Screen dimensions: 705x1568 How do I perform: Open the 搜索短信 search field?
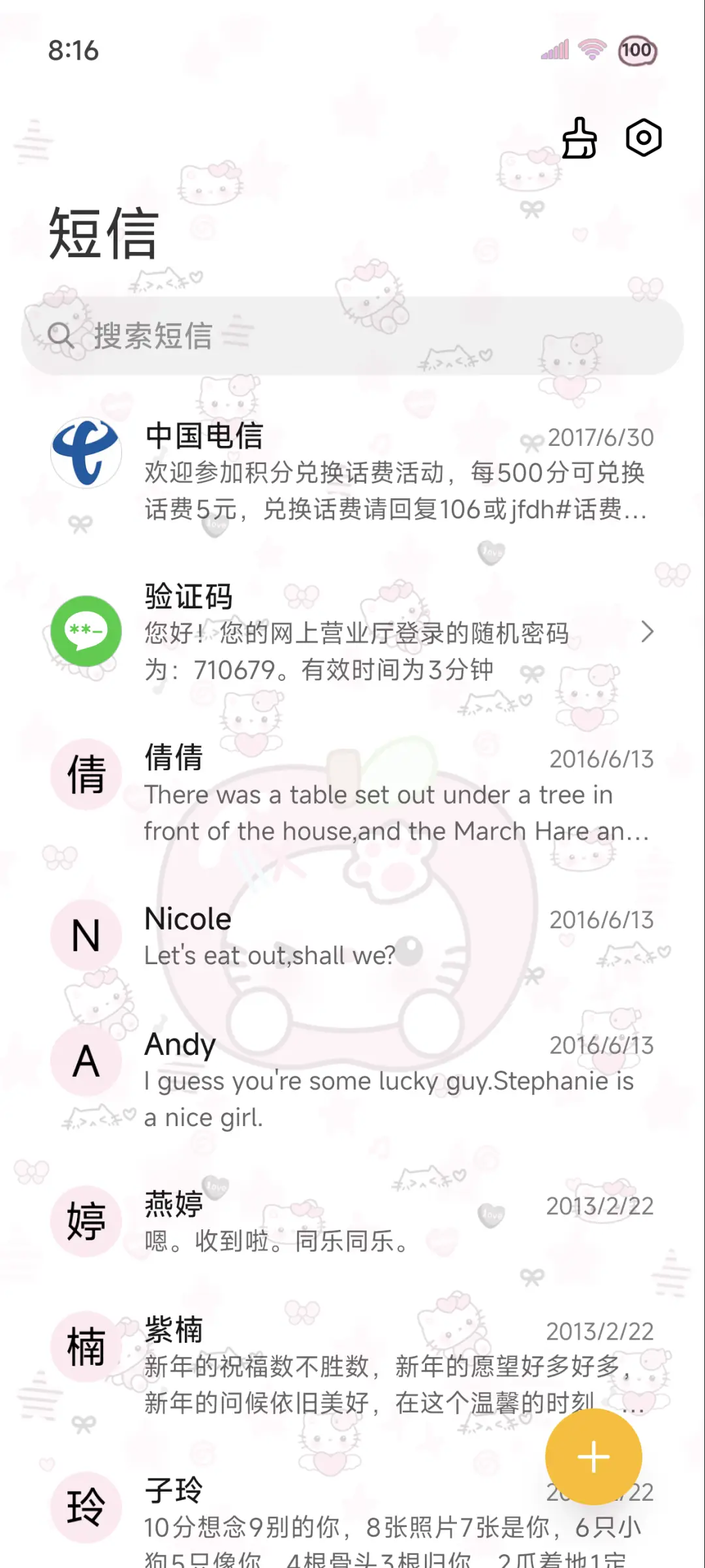[261, 336]
